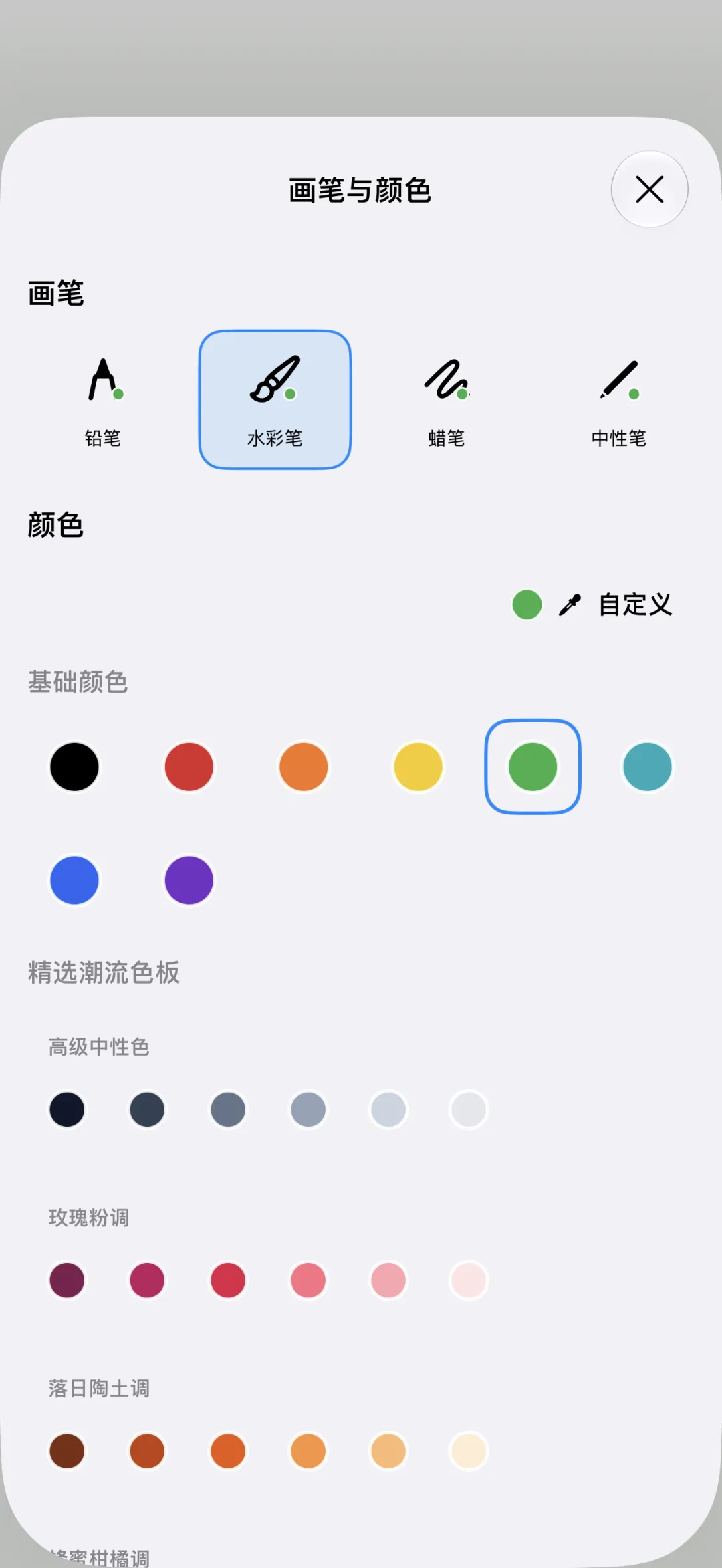
Task: Choose the red basic color
Action: pyautogui.click(x=189, y=766)
